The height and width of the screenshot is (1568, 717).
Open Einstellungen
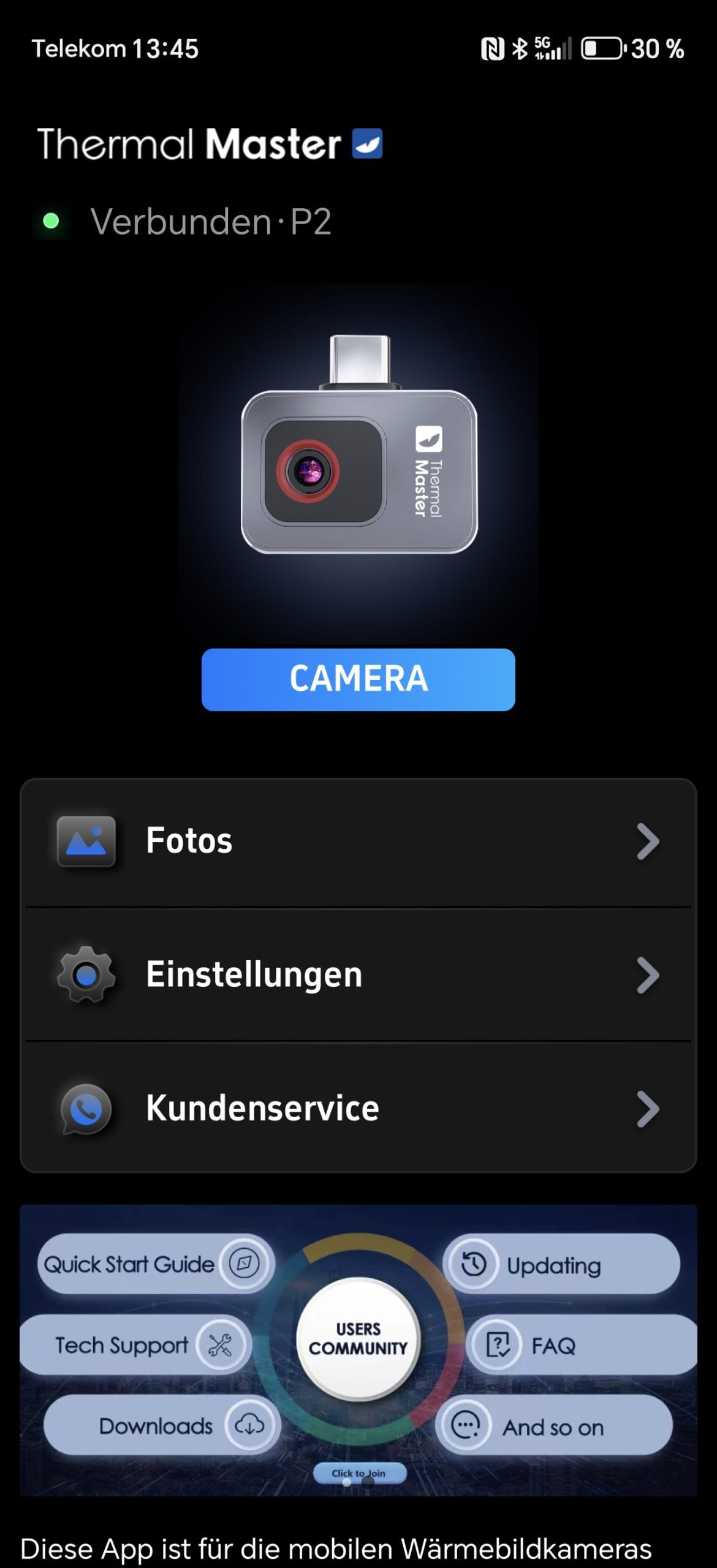coord(358,974)
